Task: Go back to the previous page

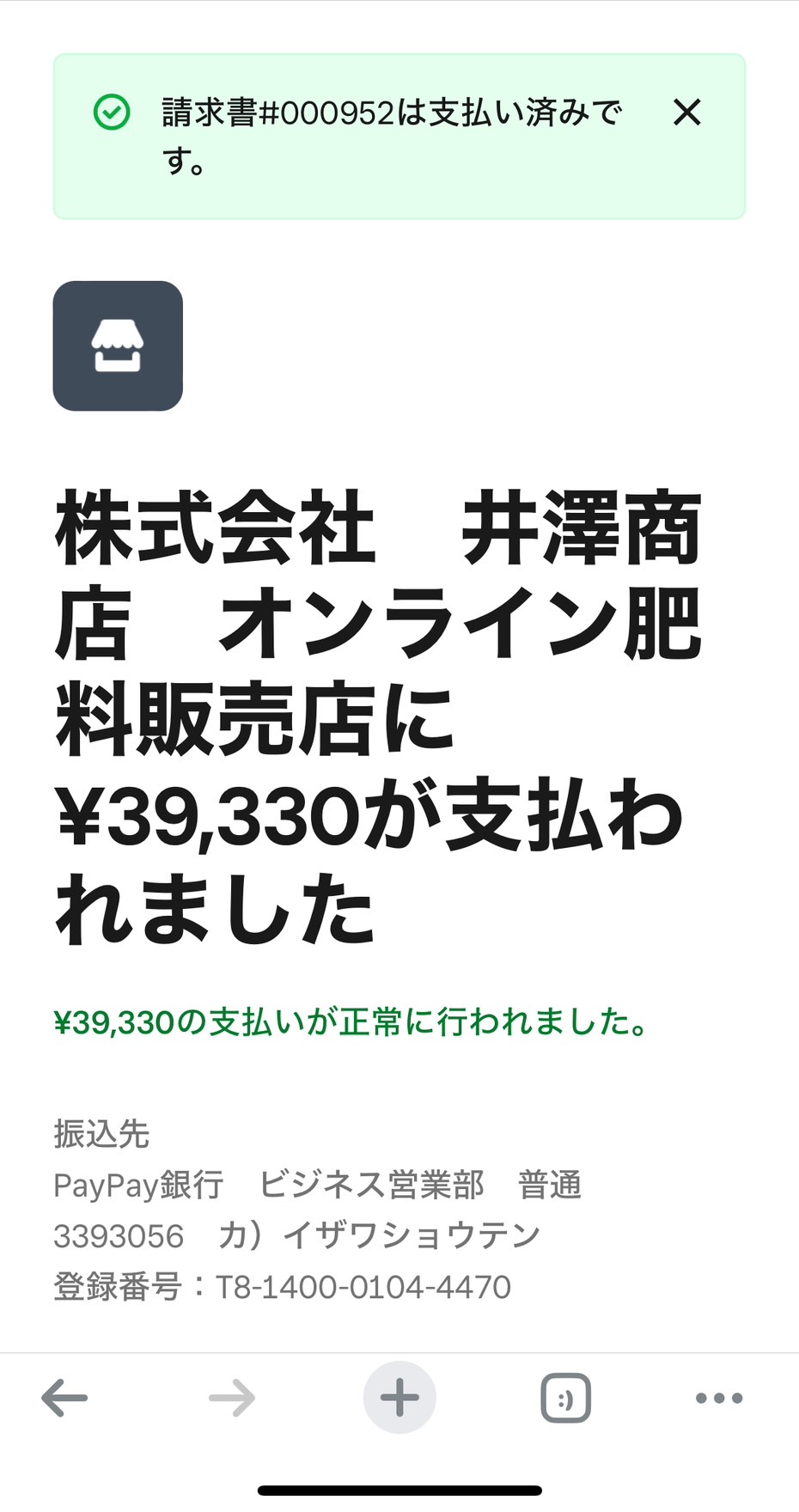Action: pyautogui.click(x=64, y=1398)
